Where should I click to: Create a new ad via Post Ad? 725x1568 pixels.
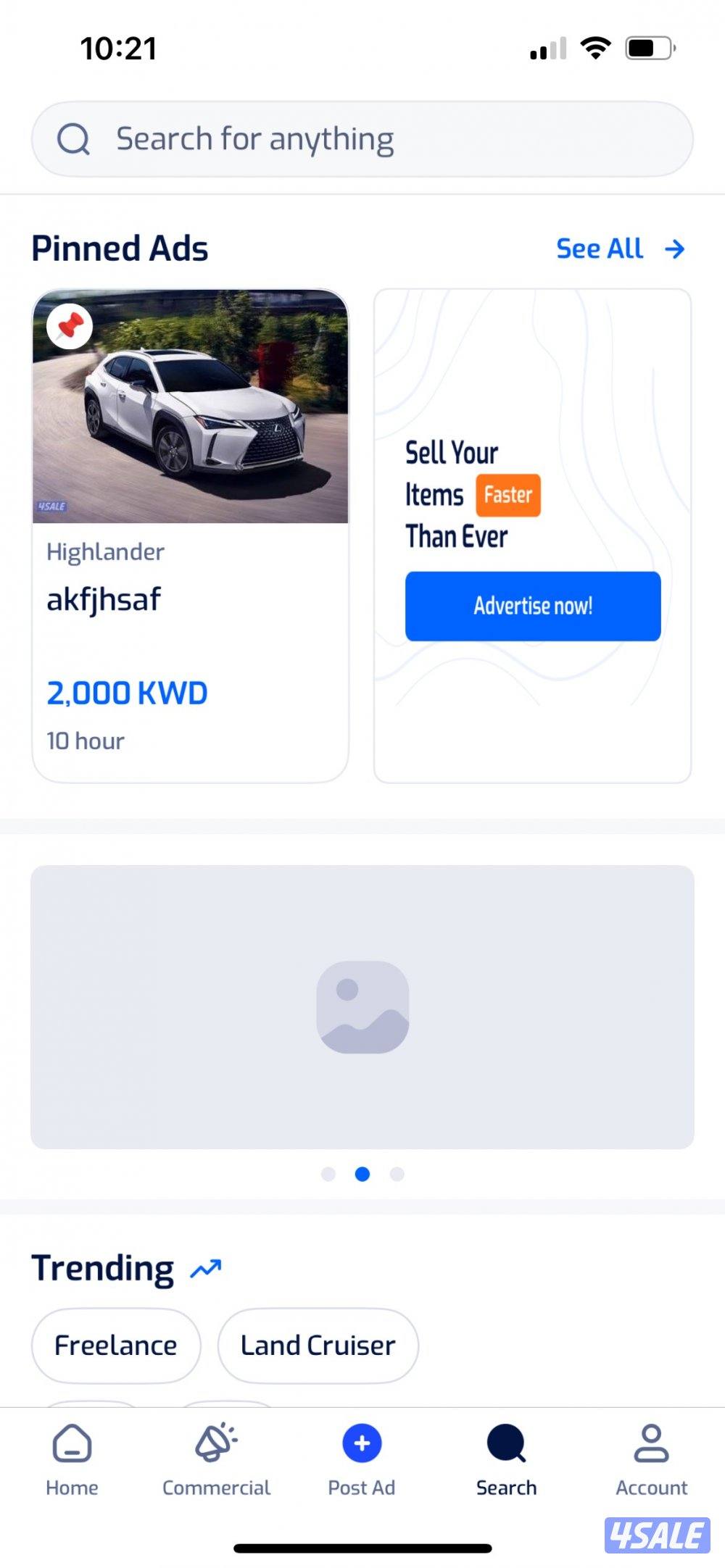362,1459
